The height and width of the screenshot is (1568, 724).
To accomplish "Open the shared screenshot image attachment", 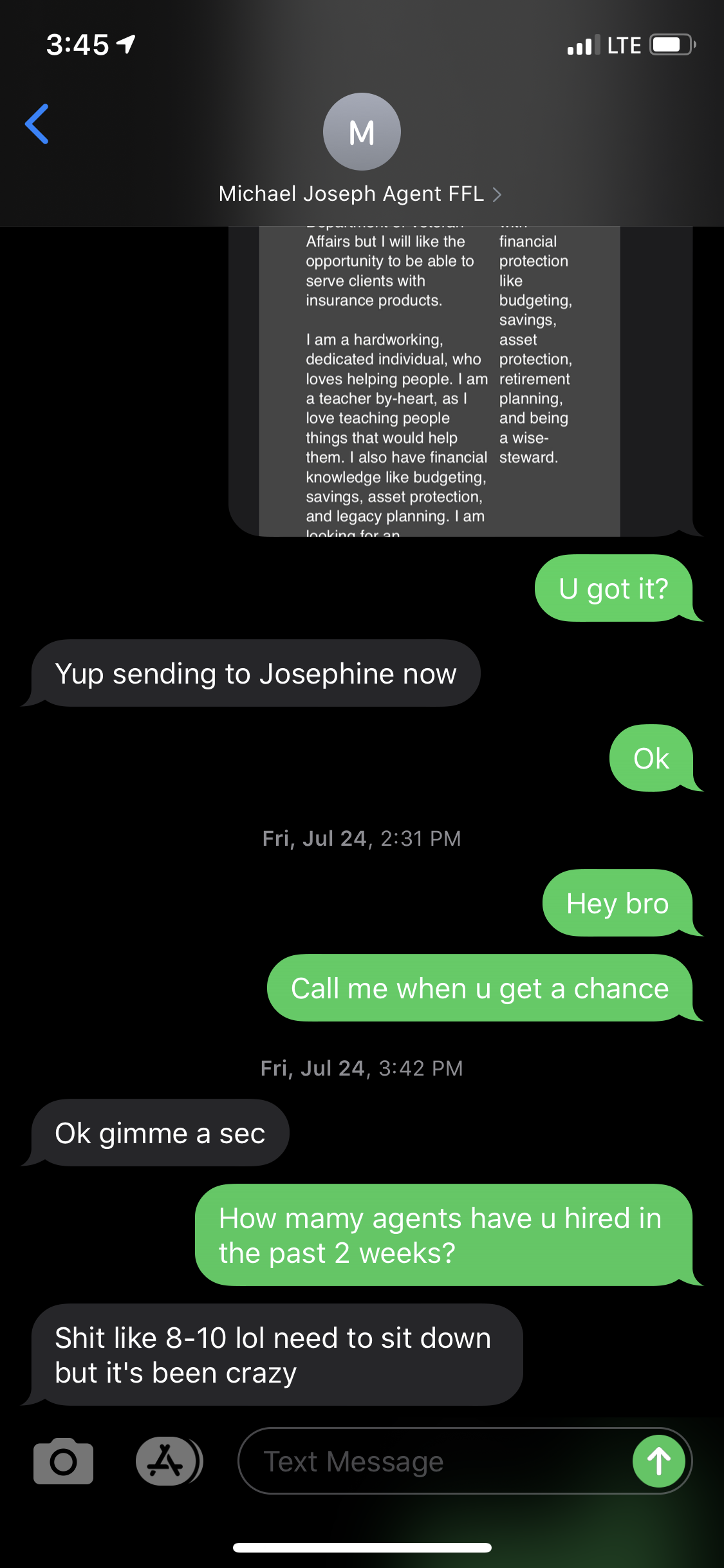I will (439, 380).
